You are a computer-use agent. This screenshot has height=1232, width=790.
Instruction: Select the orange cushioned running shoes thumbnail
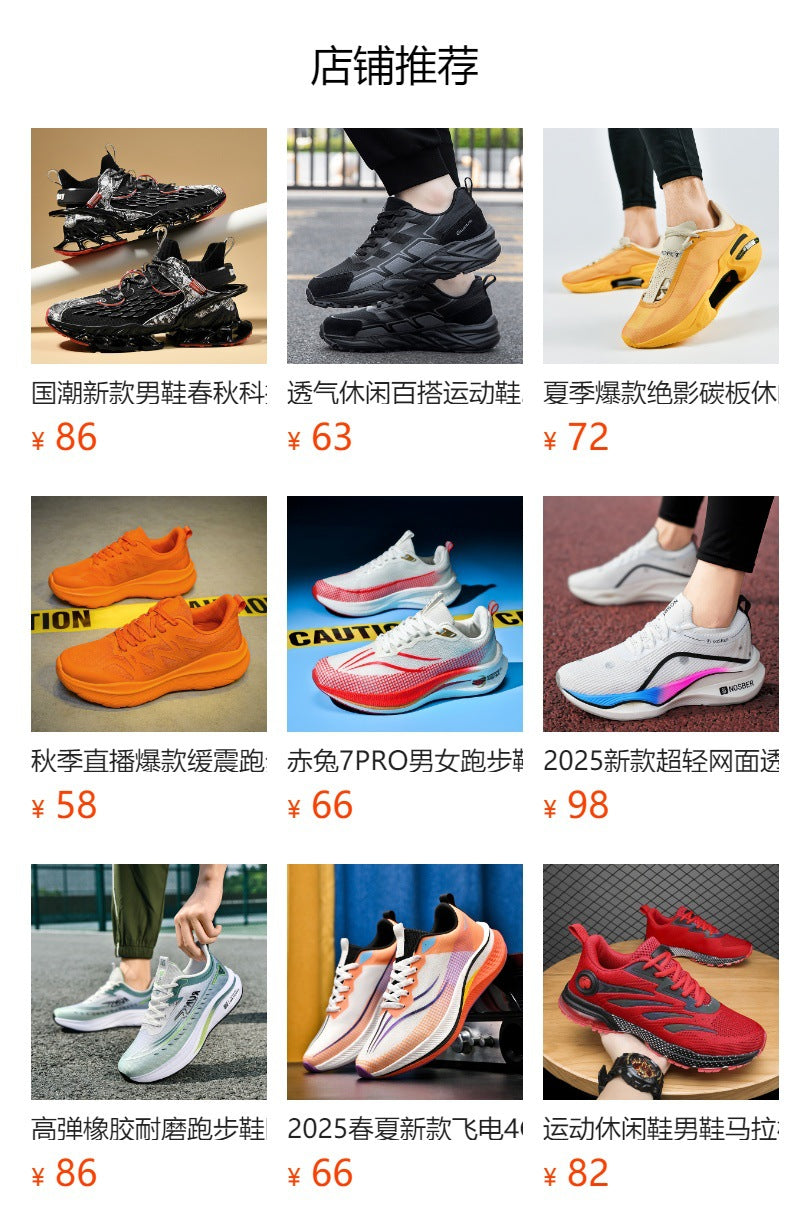click(x=149, y=615)
